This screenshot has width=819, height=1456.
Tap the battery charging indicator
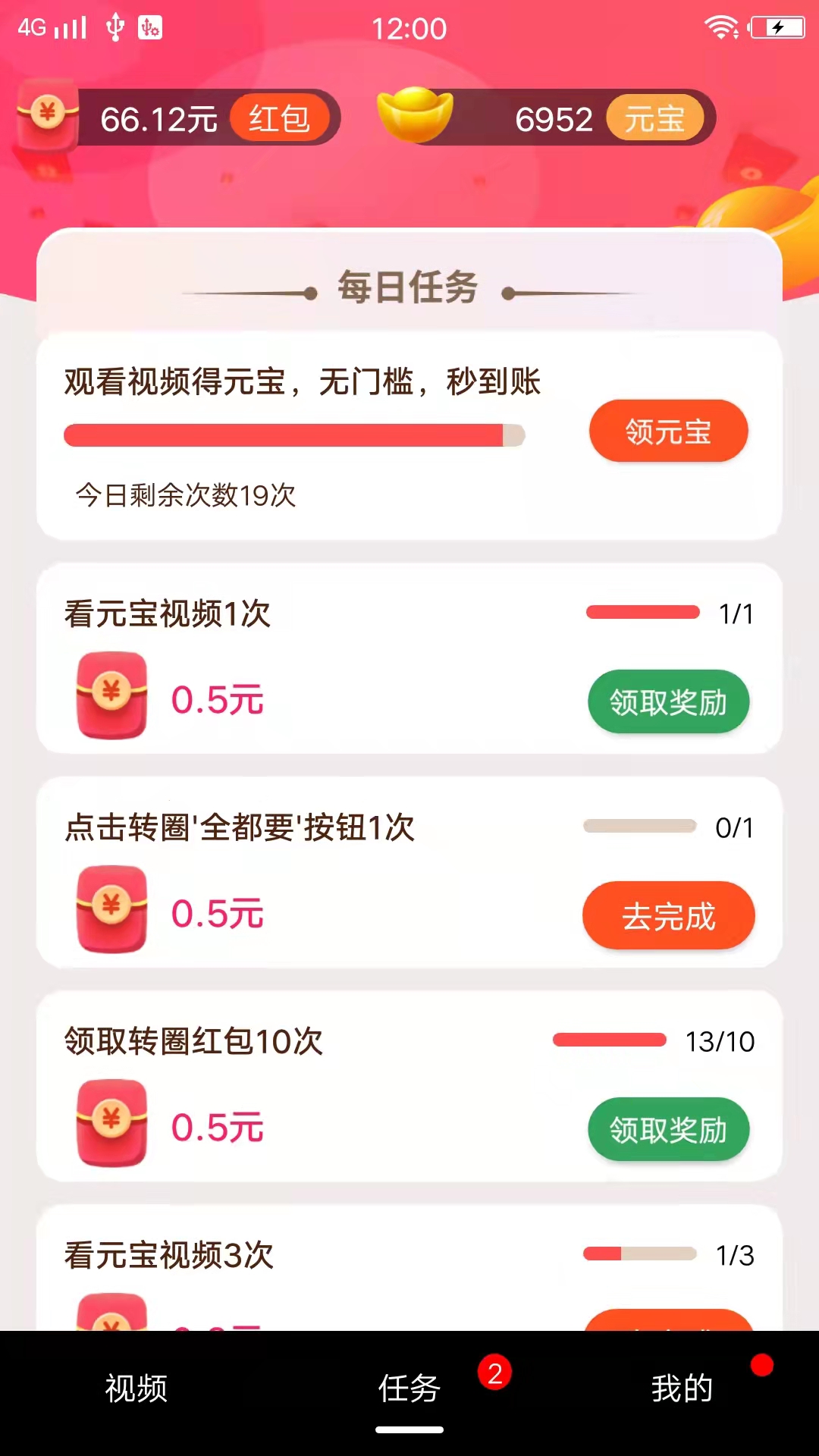(779, 25)
